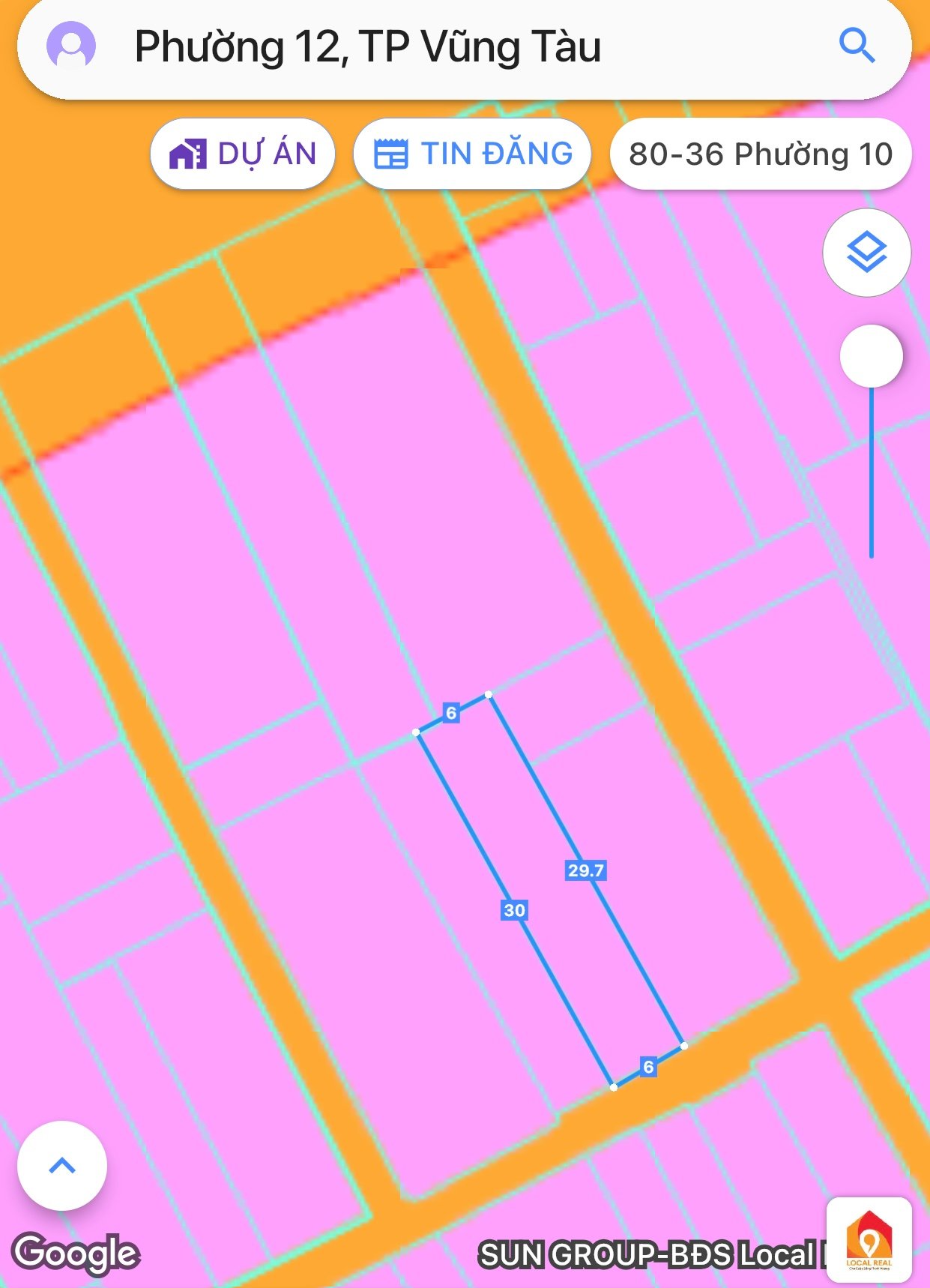Open the DỰ ÁN projects chip
The height and width of the screenshot is (1288, 930).
243,154
